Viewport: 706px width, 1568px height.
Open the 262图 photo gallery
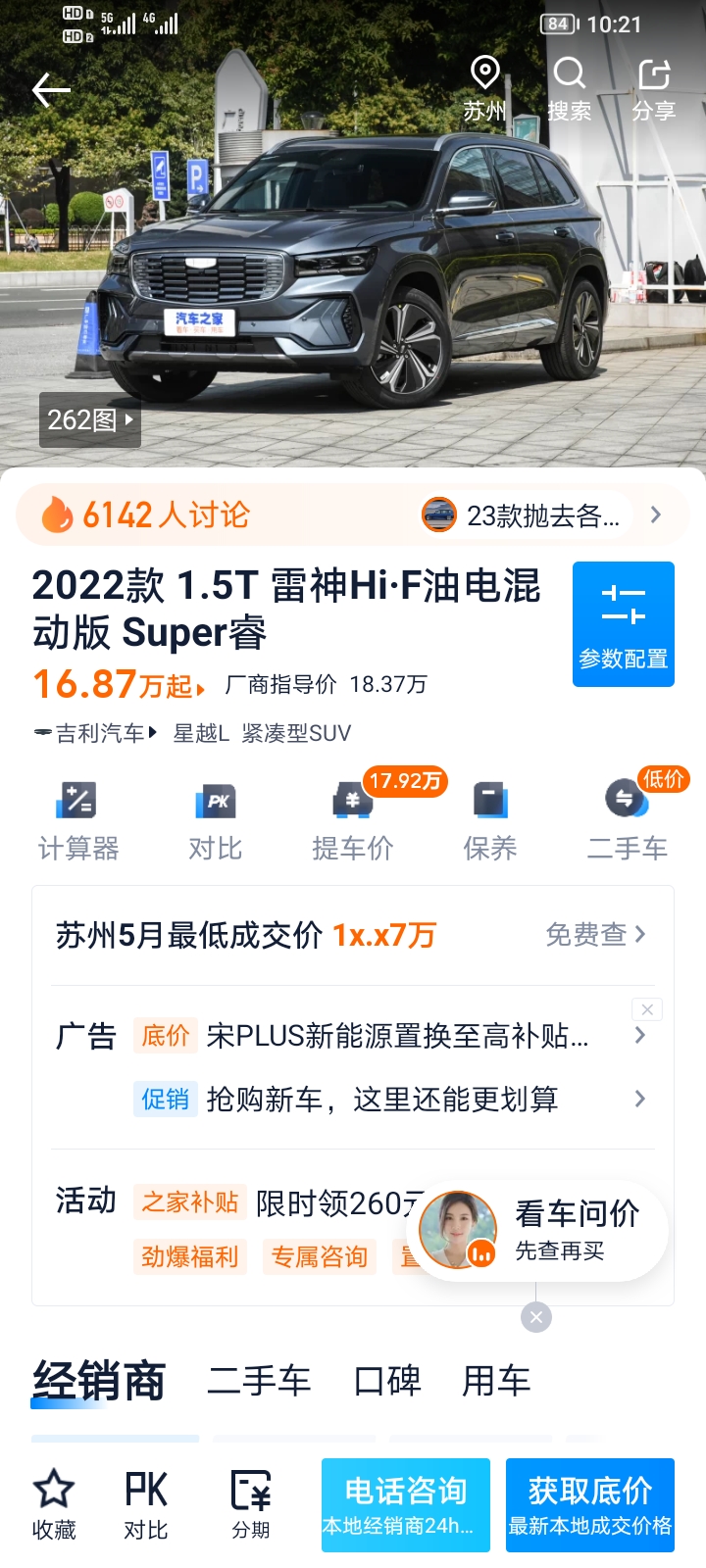(x=90, y=419)
